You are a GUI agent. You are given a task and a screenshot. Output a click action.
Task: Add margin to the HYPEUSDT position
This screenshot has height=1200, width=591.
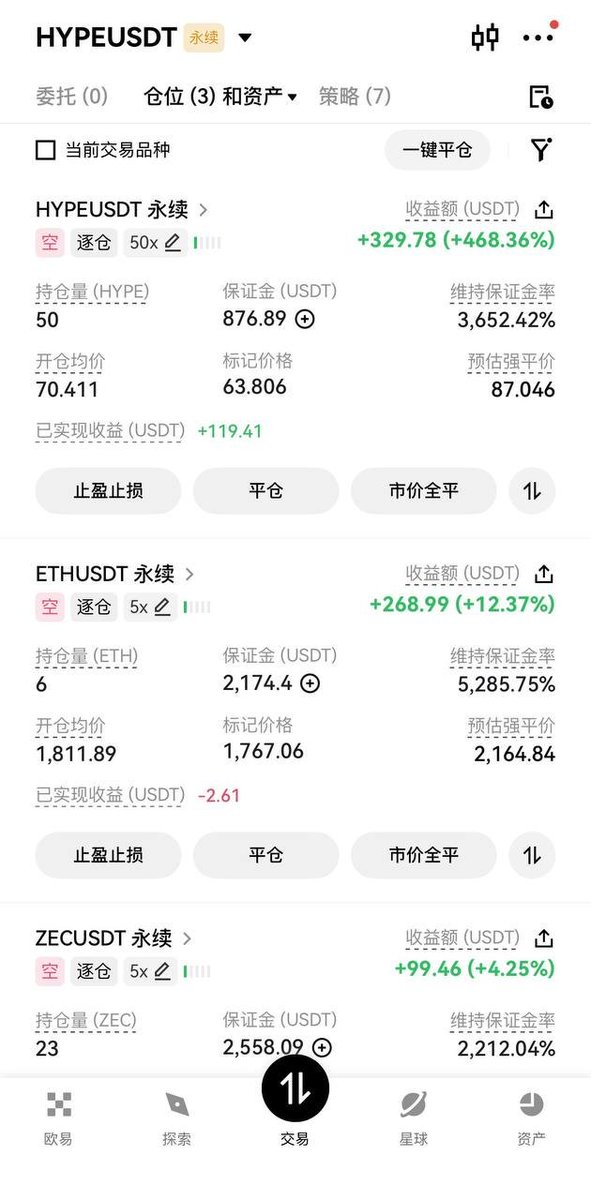[305, 319]
